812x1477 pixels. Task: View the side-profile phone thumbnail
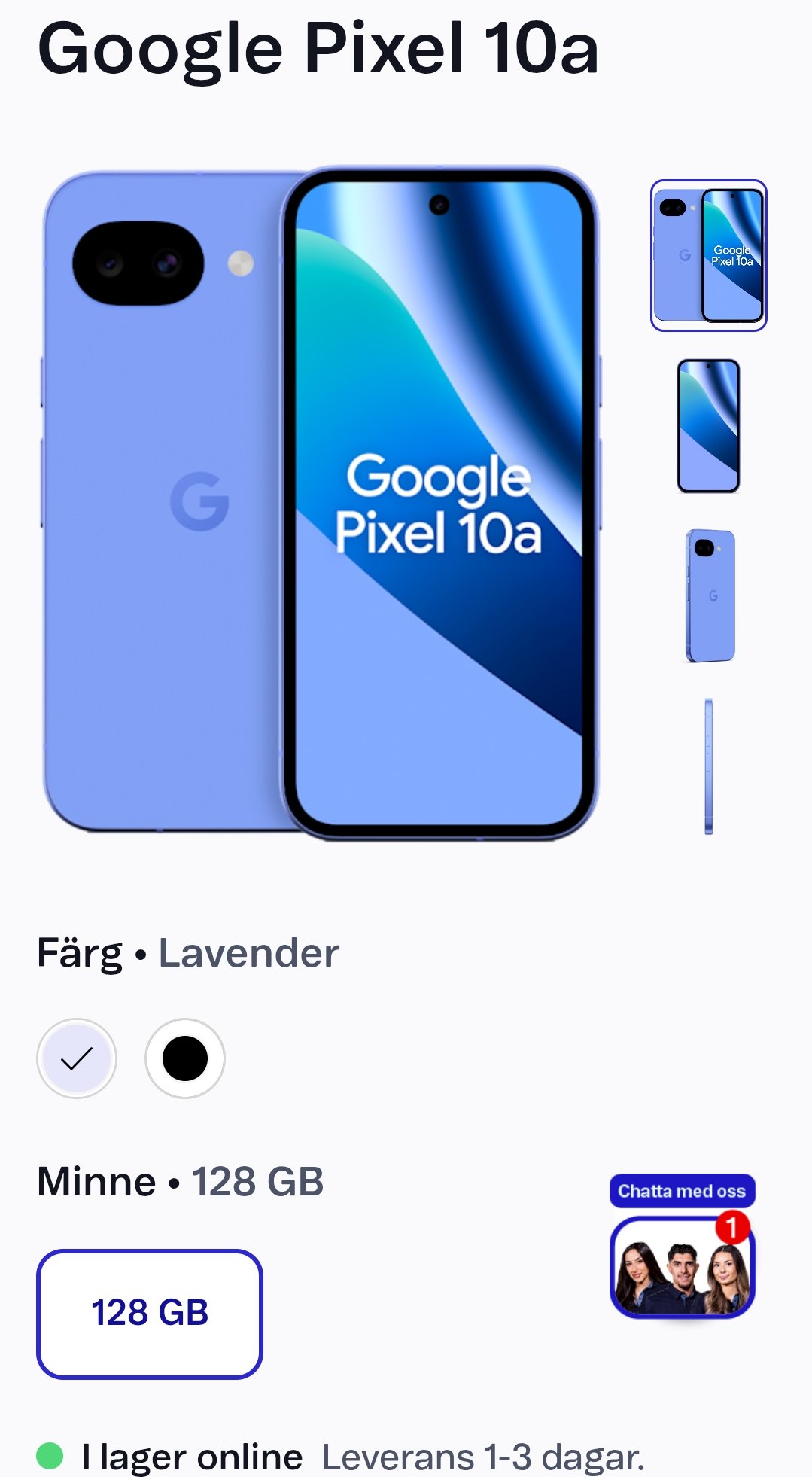(x=708, y=766)
